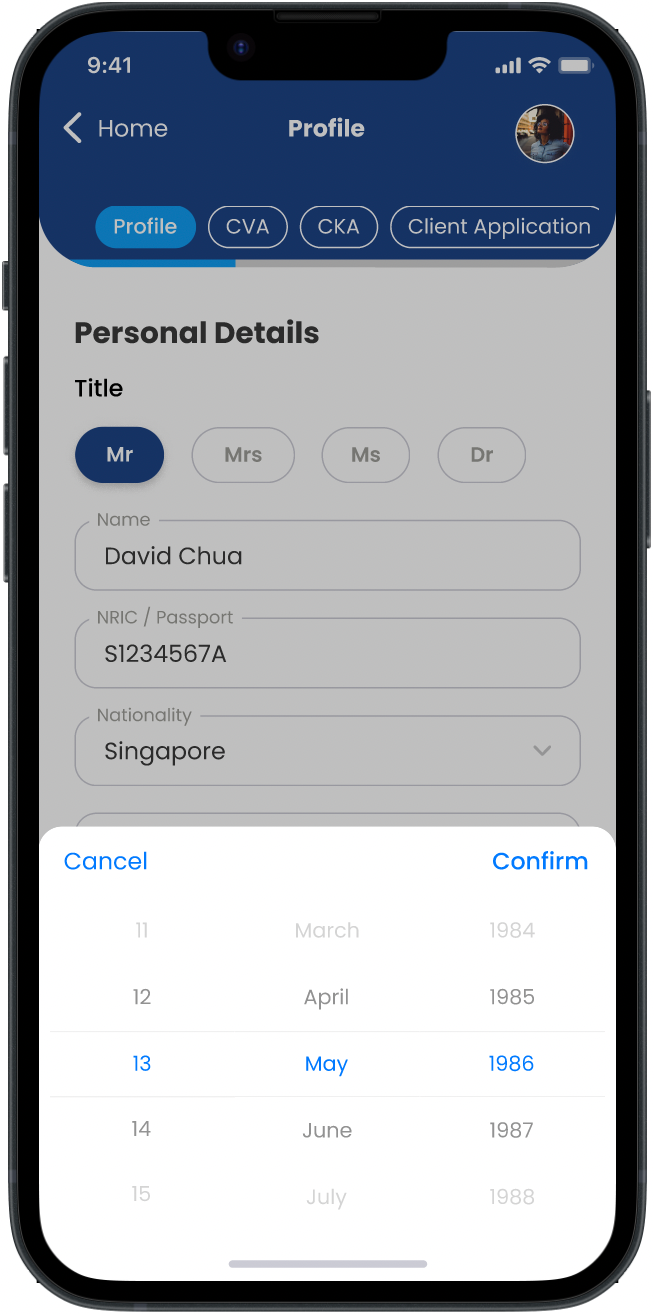Viewport: 654px width, 1314px height.
Task: Go back to Home
Action: click(115, 128)
